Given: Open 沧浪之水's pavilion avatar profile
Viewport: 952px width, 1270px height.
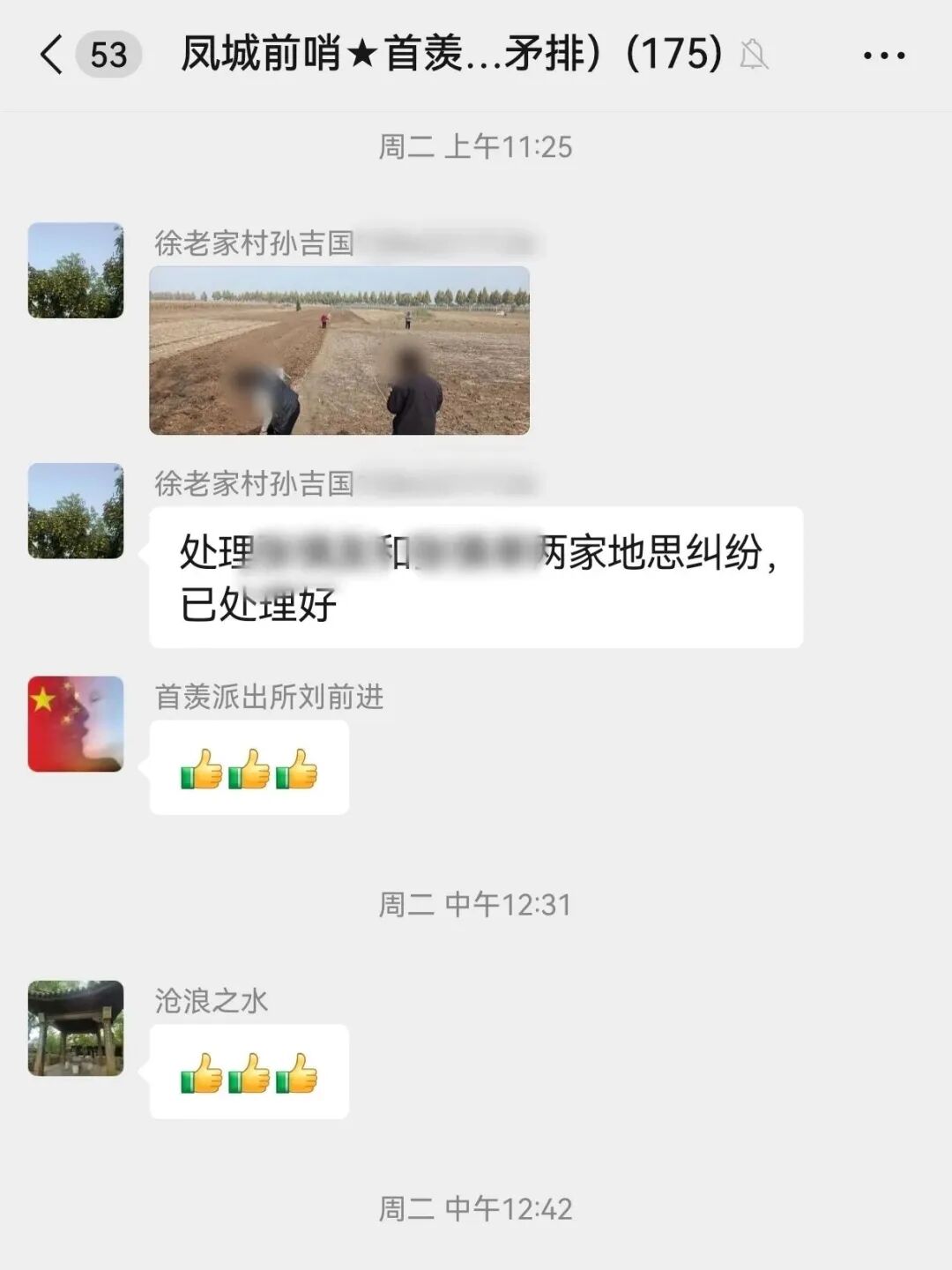Looking at the screenshot, I should (x=76, y=1028).
